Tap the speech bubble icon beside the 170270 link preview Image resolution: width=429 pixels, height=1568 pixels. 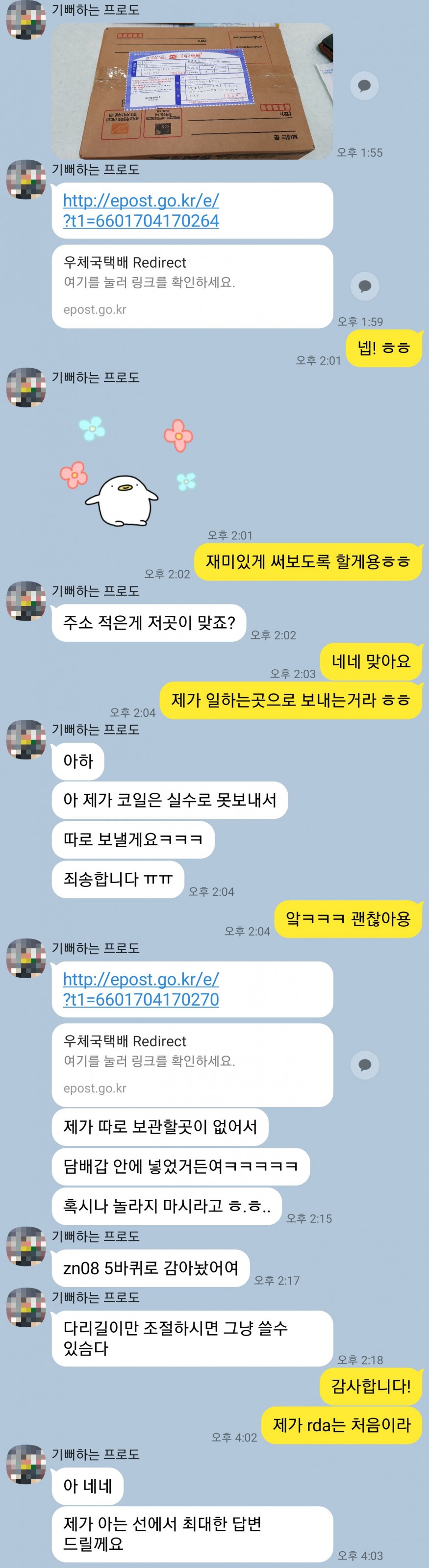pyautogui.click(x=364, y=1064)
